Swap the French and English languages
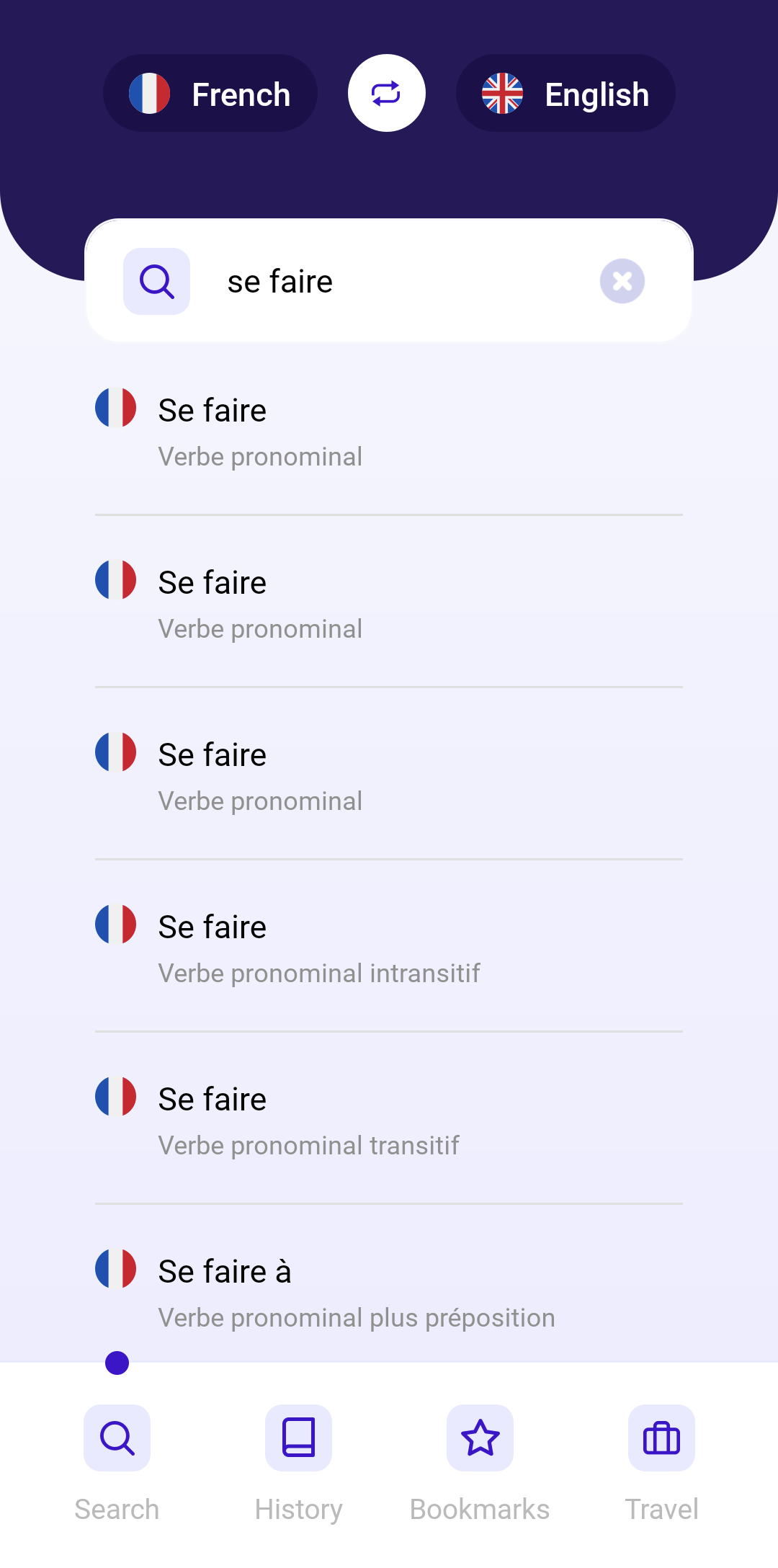The width and height of the screenshot is (778, 1568). pos(387,94)
